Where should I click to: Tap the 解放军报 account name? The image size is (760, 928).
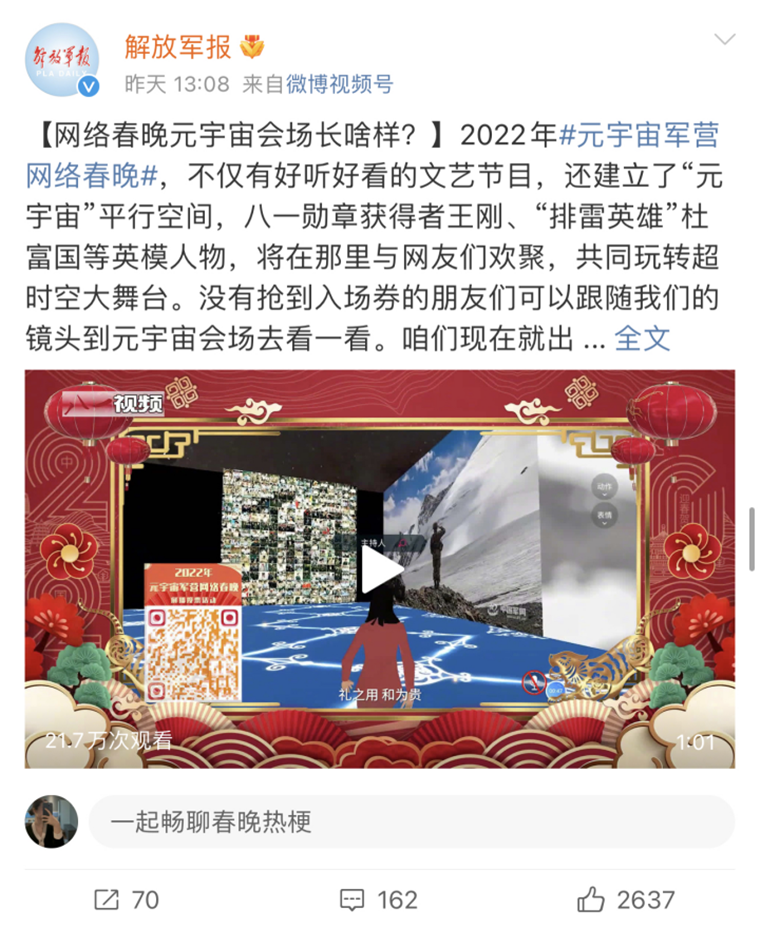coord(178,46)
